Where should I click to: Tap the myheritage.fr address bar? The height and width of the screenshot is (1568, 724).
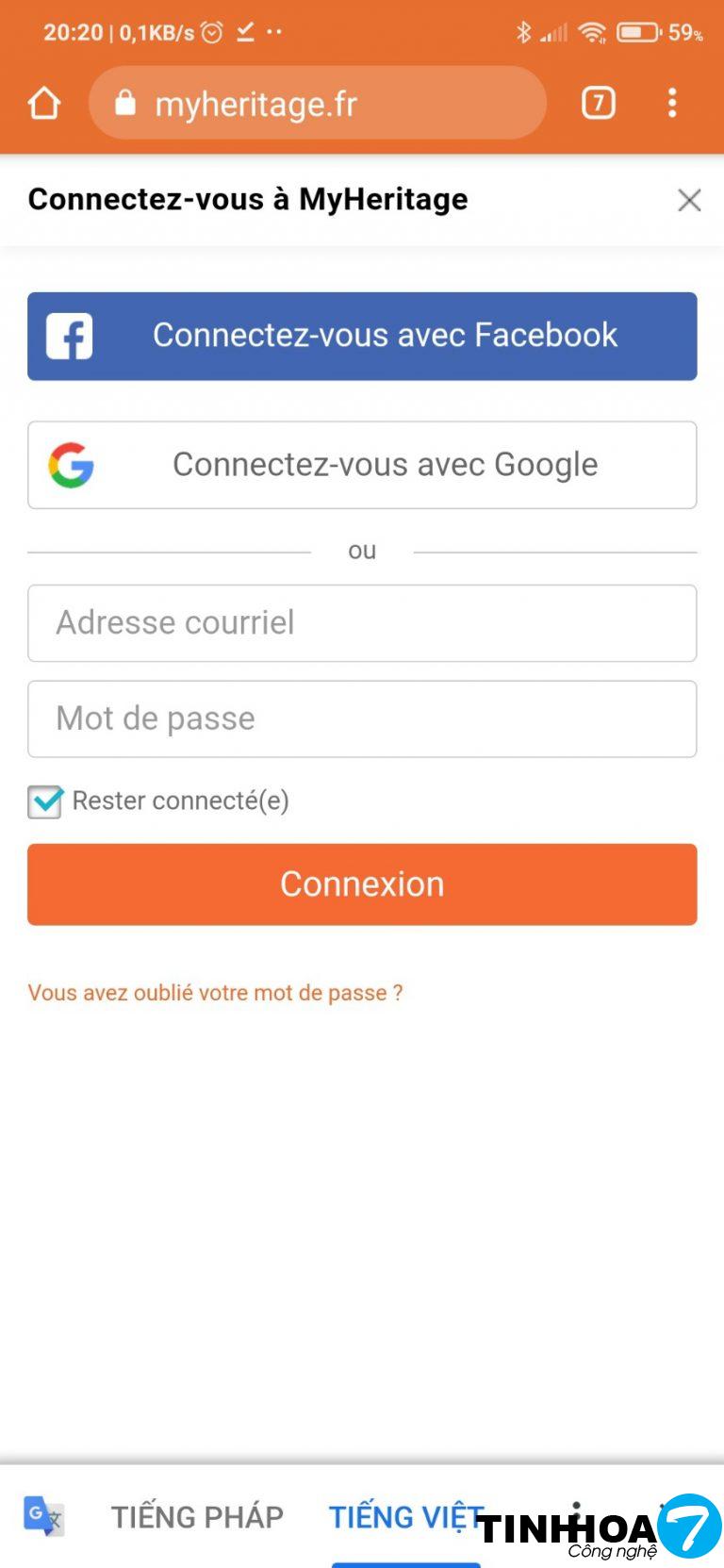click(317, 103)
